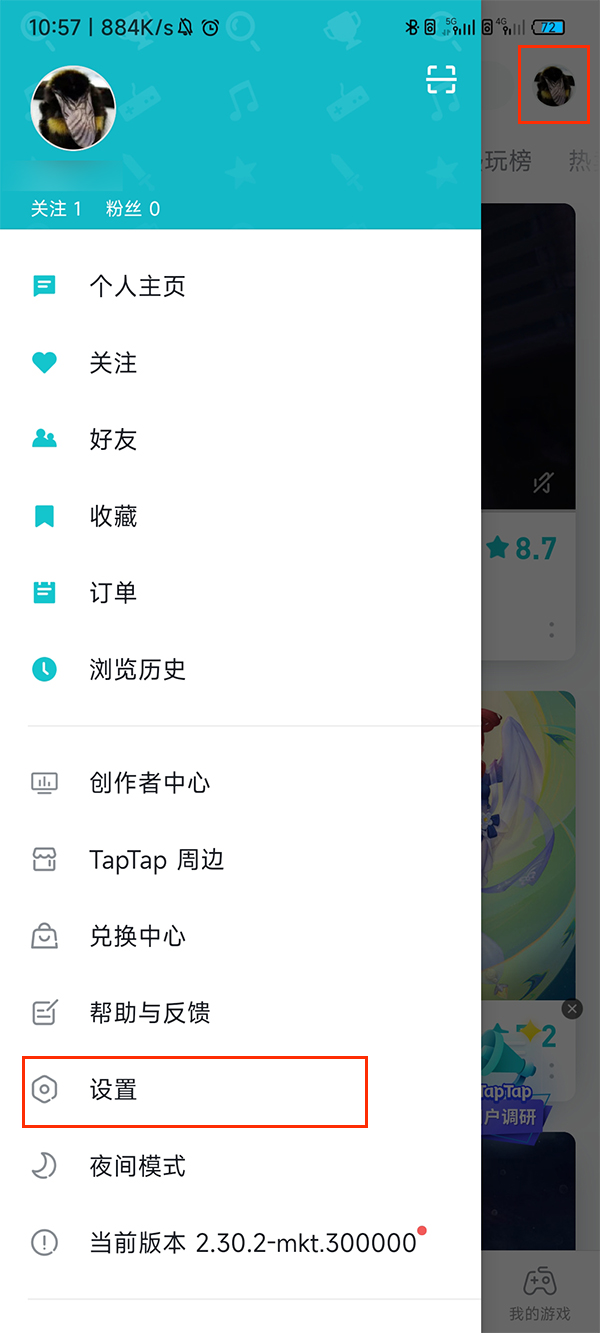Open 好友 list
The height and width of the screenshot is (1333, 600).
[x=113, y=440]
